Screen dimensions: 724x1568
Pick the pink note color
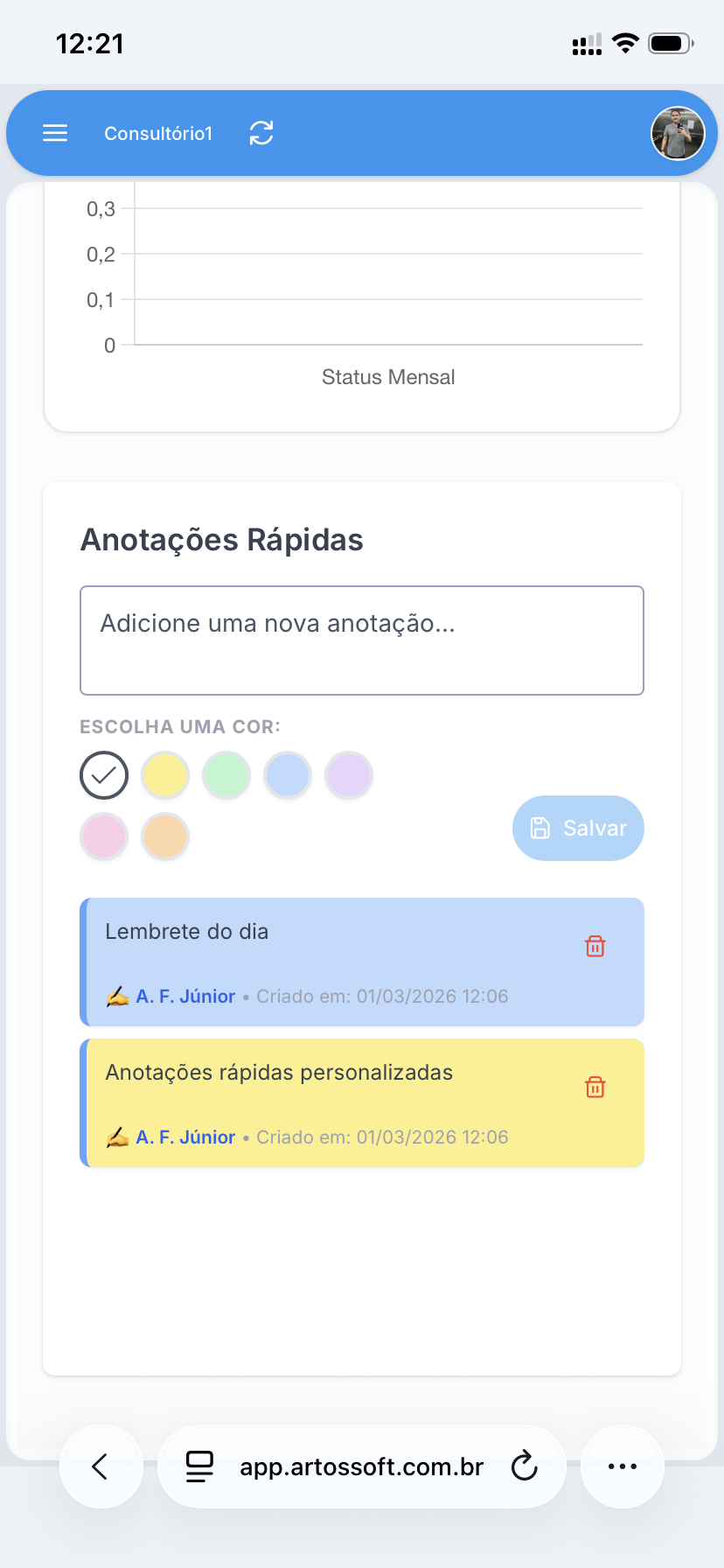104,836
